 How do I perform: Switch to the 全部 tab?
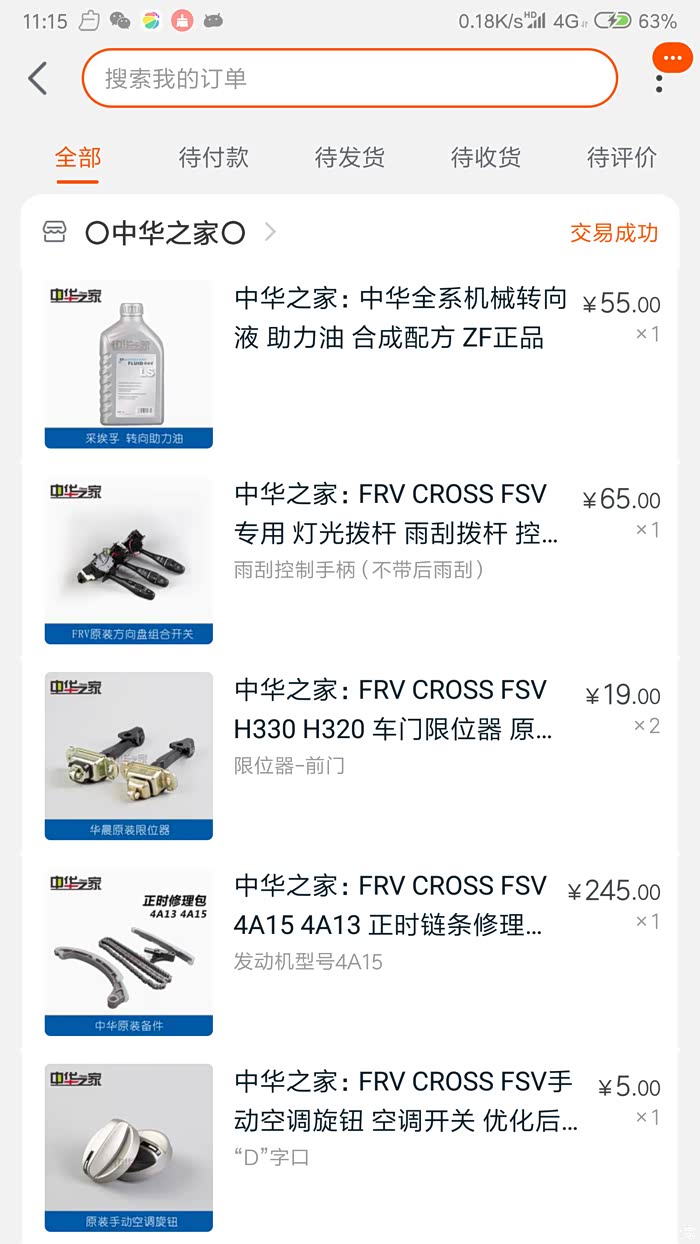pos(78,158)
